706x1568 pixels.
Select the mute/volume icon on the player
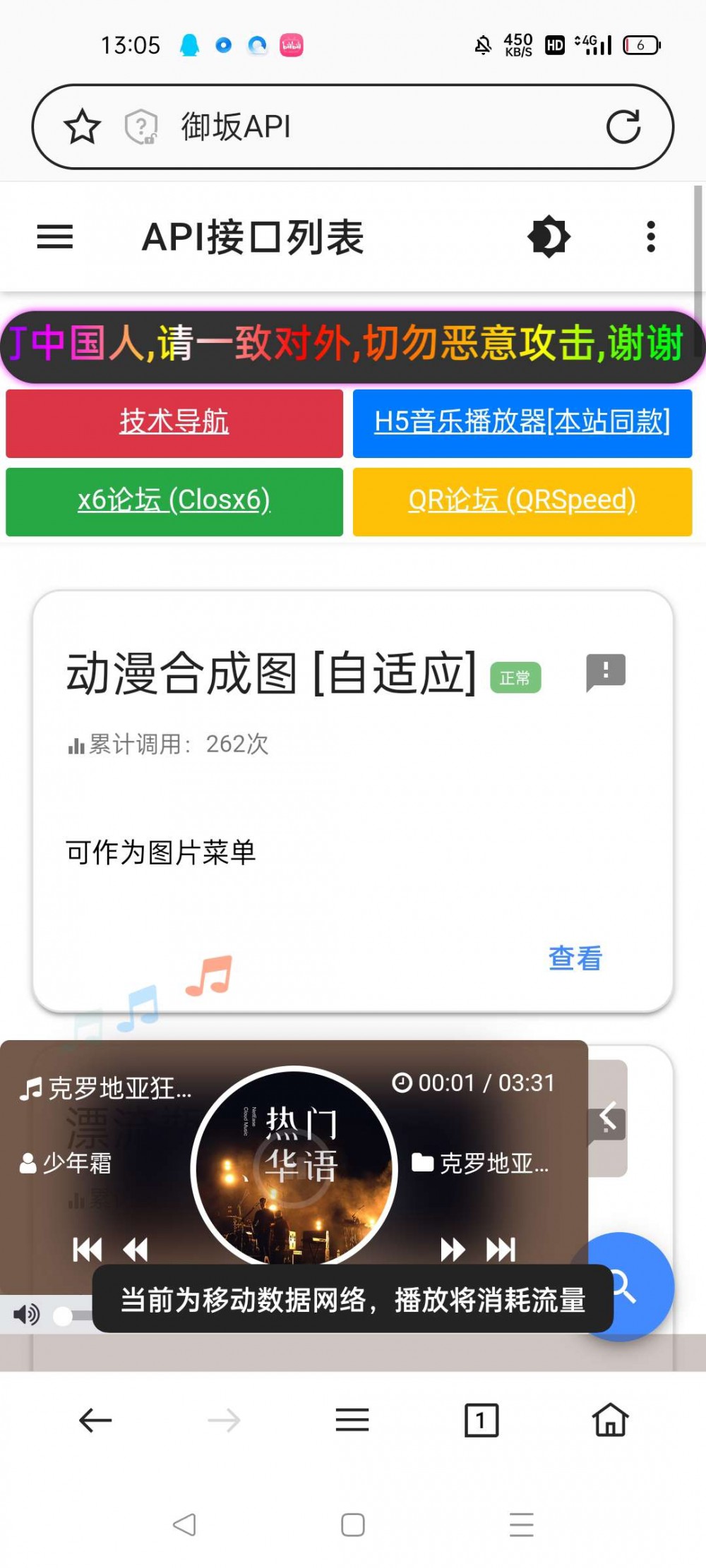coord(26,1314)
